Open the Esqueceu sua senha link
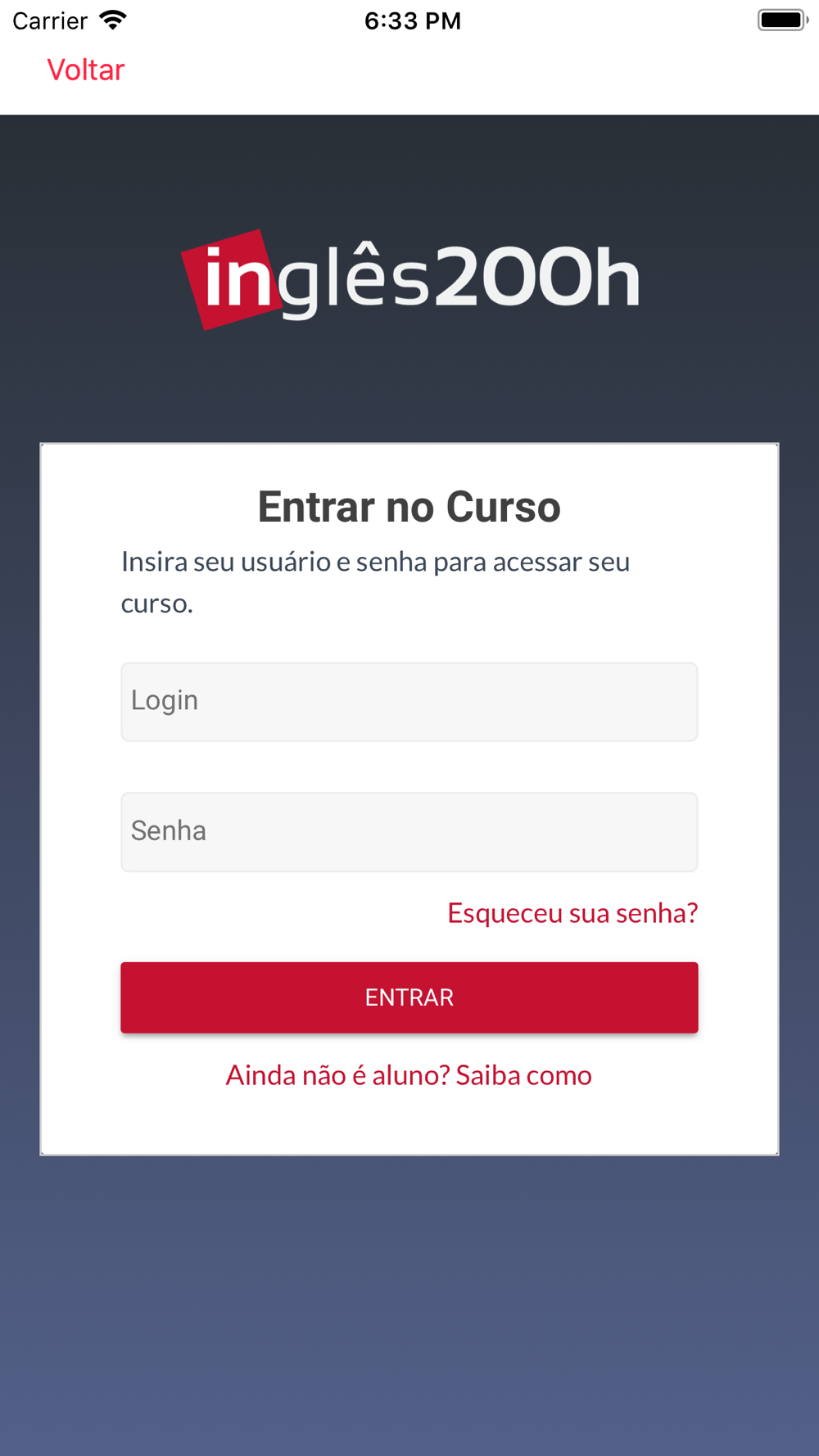The height and width of the screenshot is (1456, 819). pyautogui.click(x=572, y=912)
